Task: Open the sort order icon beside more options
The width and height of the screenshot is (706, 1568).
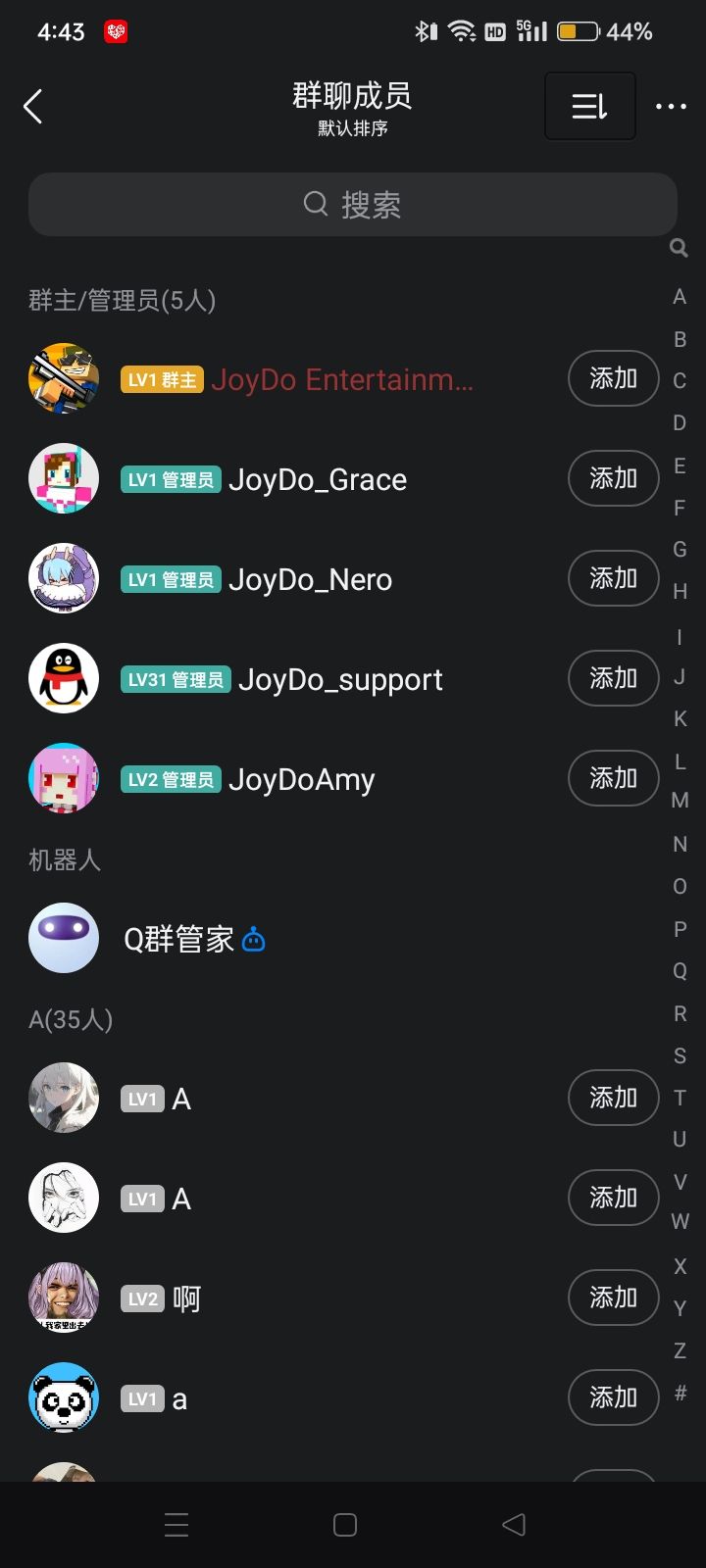Action: click(588, 106)
